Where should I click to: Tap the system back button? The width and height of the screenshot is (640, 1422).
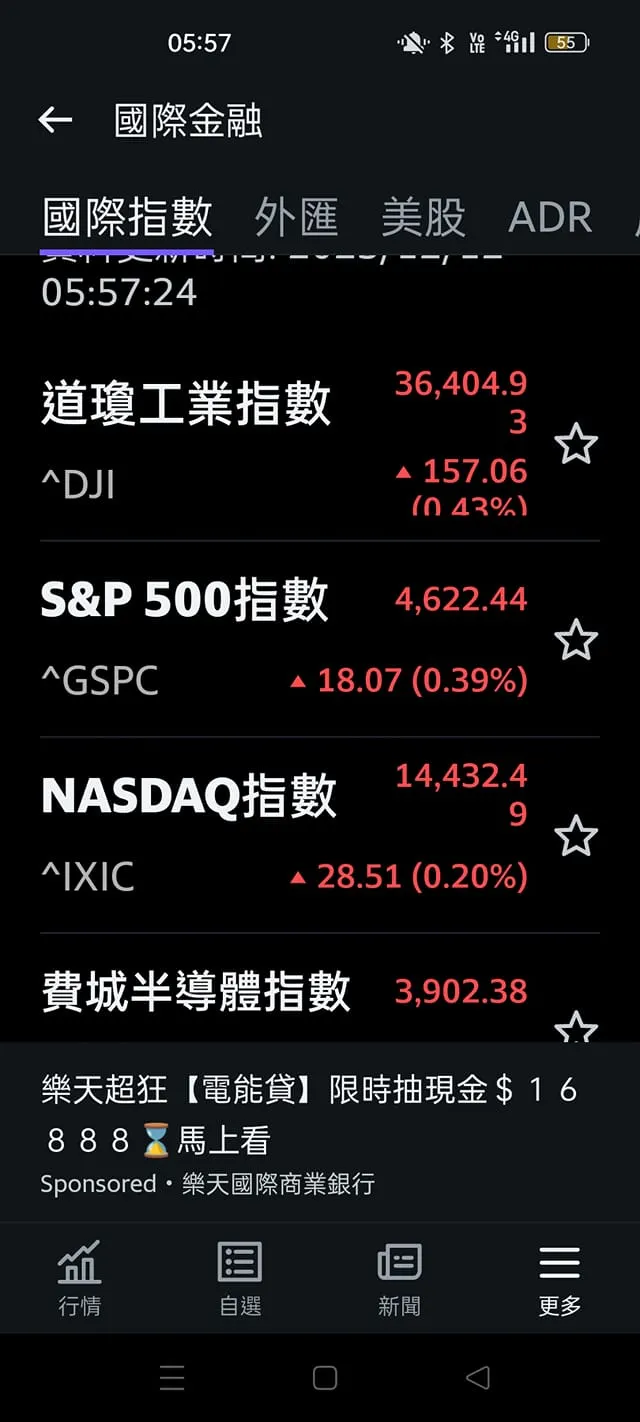click(478, 1378)
